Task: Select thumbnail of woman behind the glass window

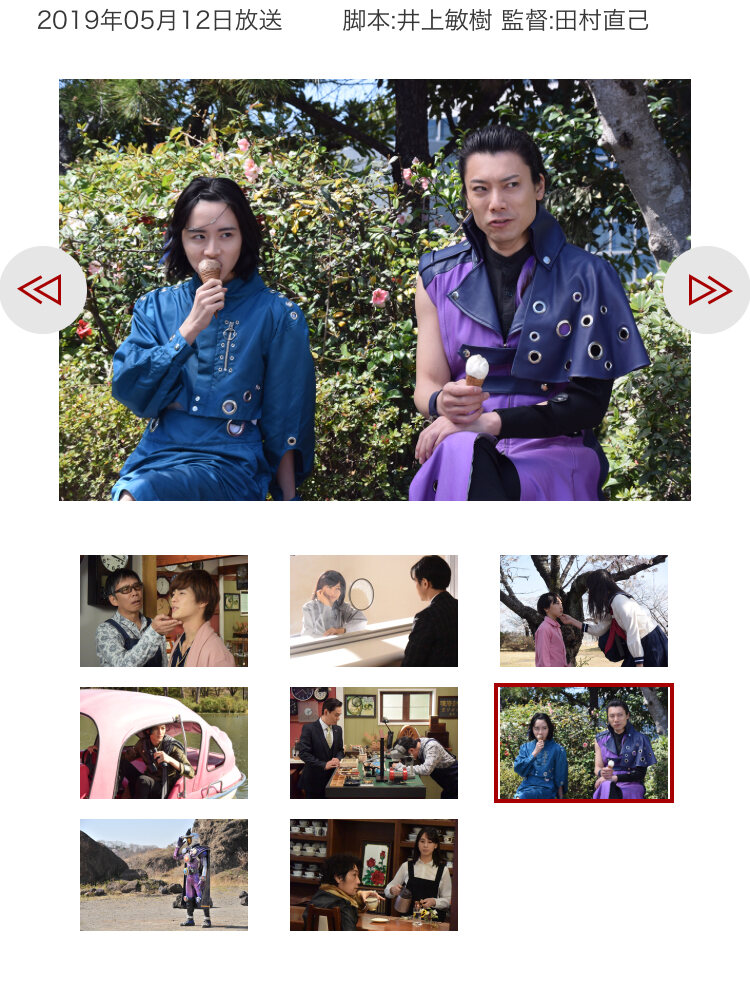Action: [x=374, y=611]
